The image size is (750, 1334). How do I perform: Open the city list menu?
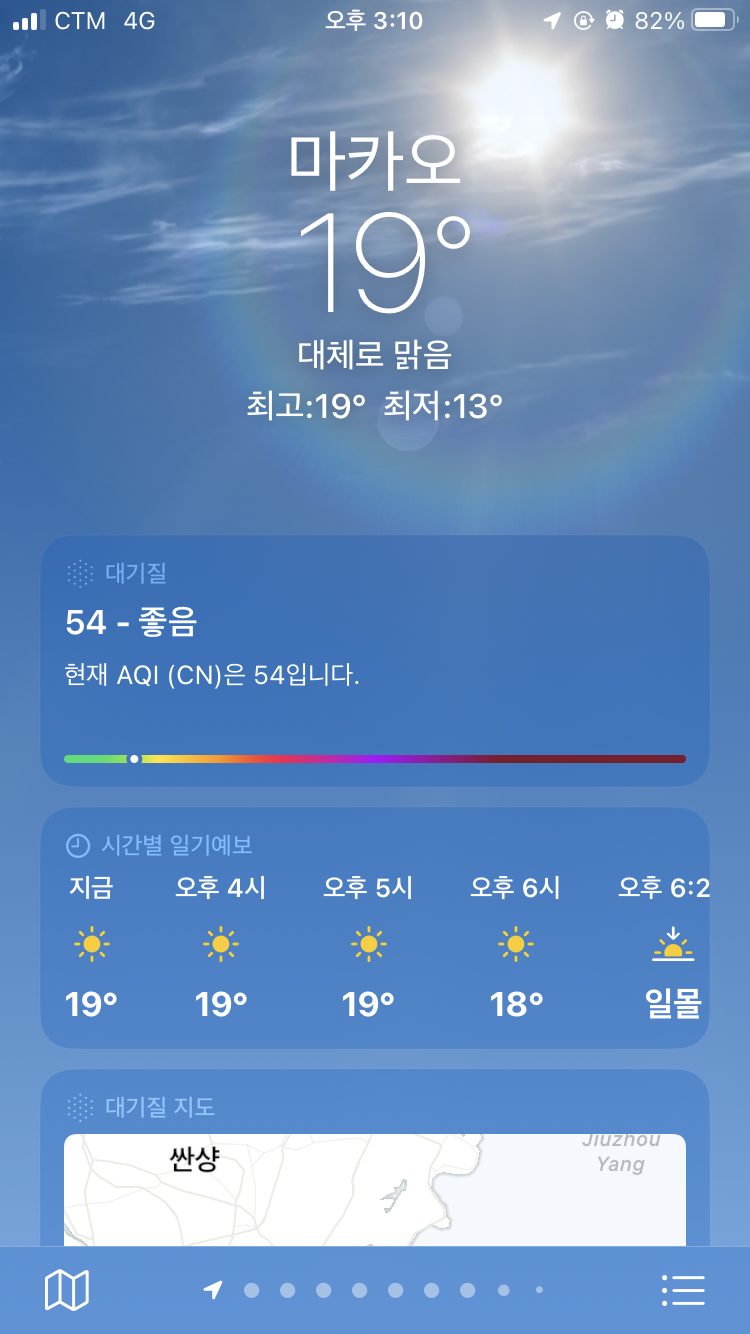pos(684,1290)
